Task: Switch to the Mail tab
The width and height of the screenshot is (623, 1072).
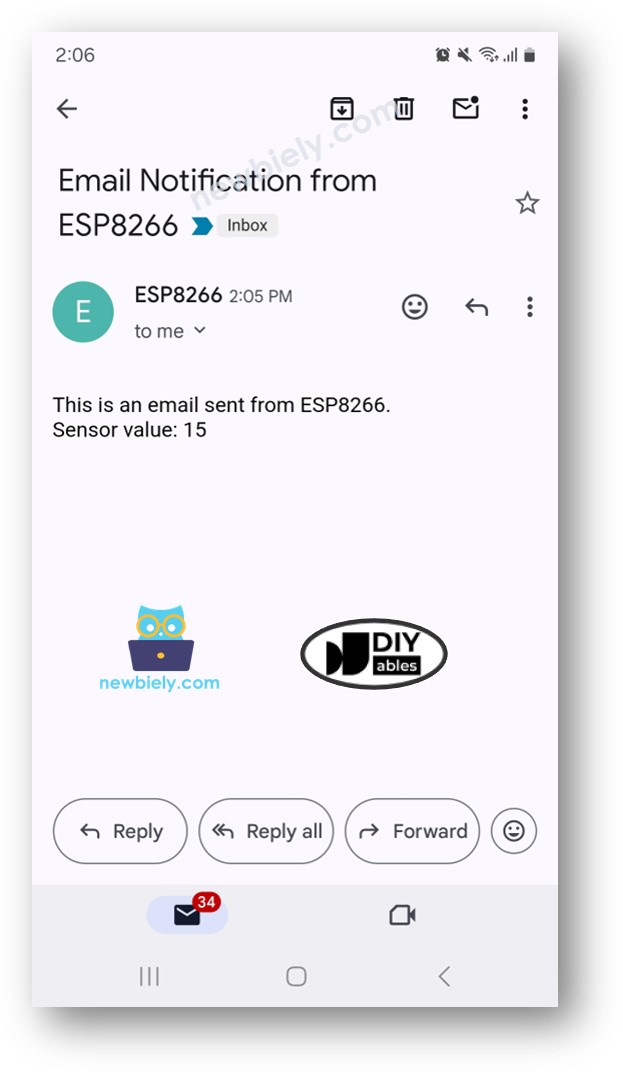Action: tap(187, 915)
